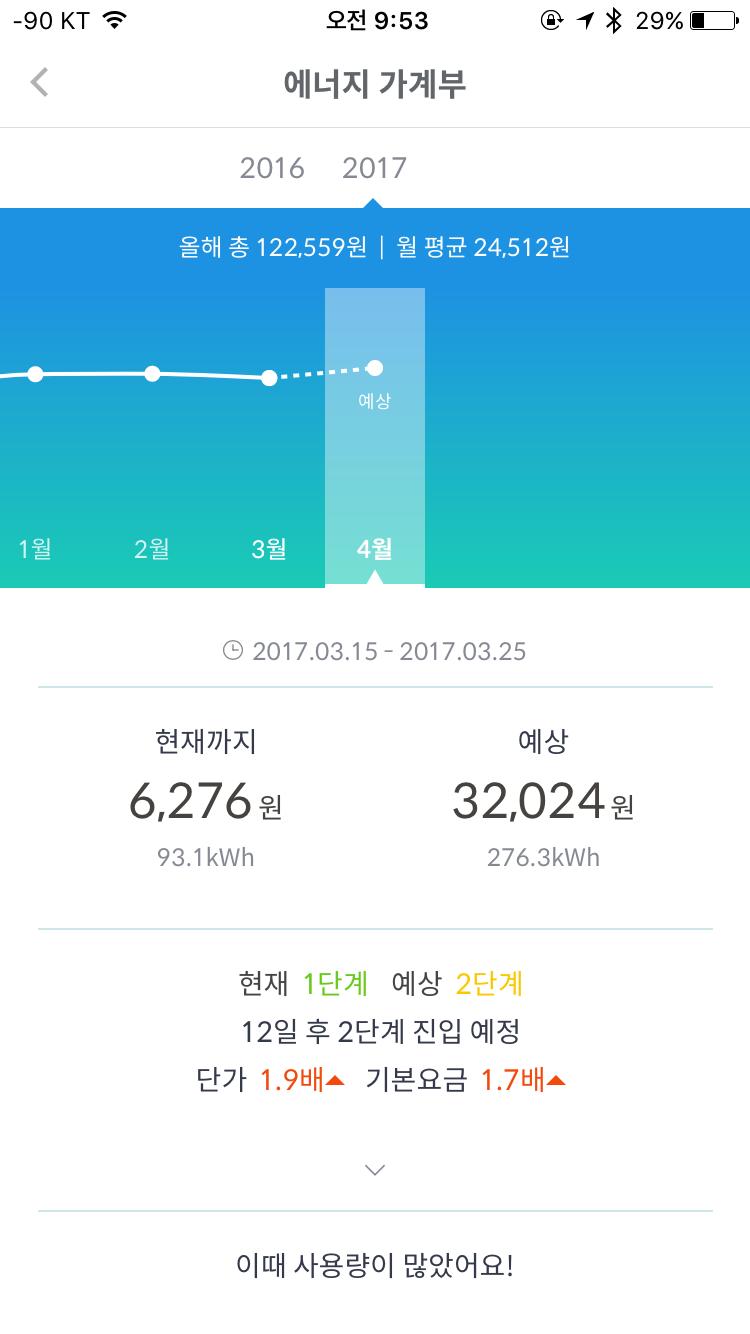Select the 2017 year tab

tap(374, 167)
